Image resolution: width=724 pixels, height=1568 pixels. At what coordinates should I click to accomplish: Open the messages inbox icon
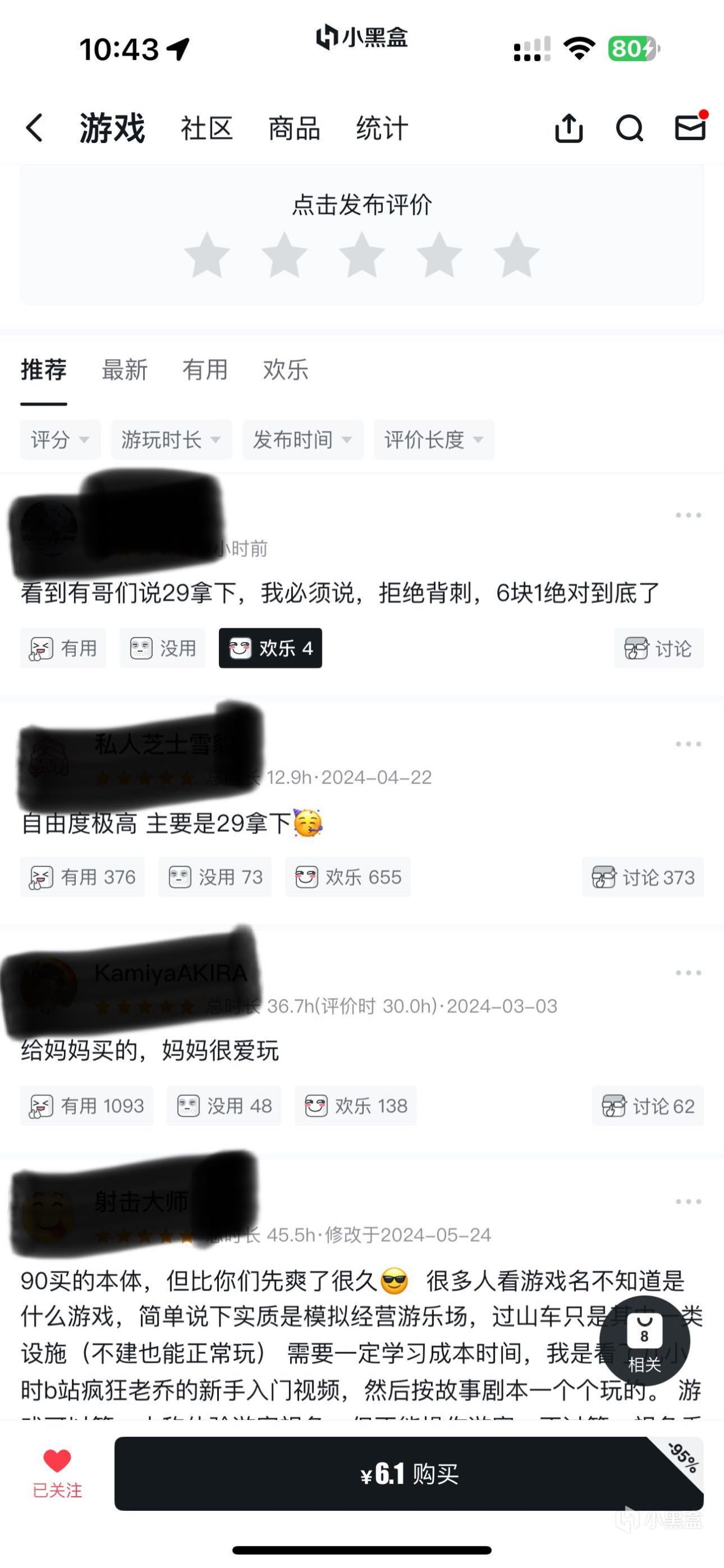point(691,127)
